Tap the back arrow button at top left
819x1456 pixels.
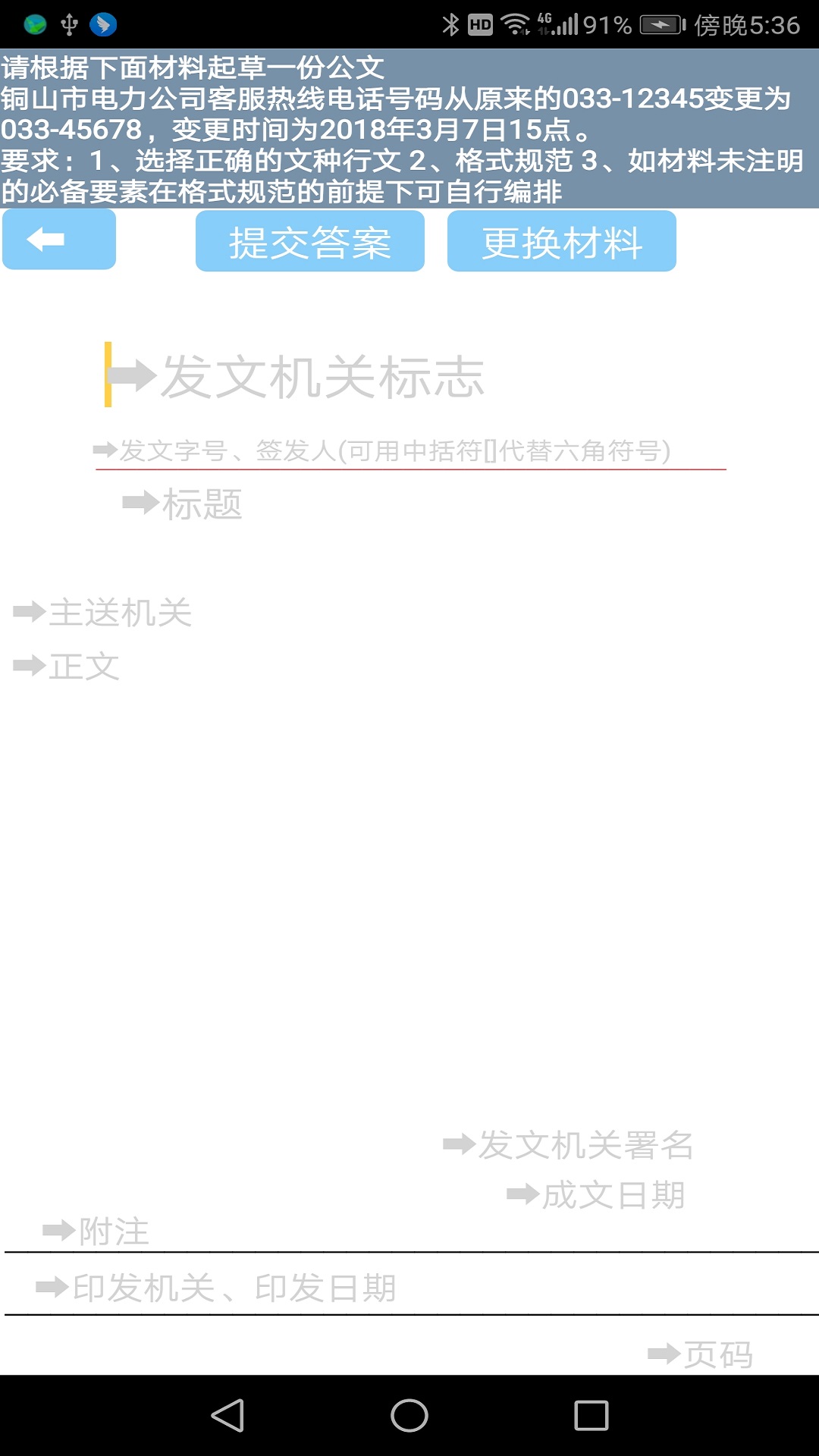(58, 240)
